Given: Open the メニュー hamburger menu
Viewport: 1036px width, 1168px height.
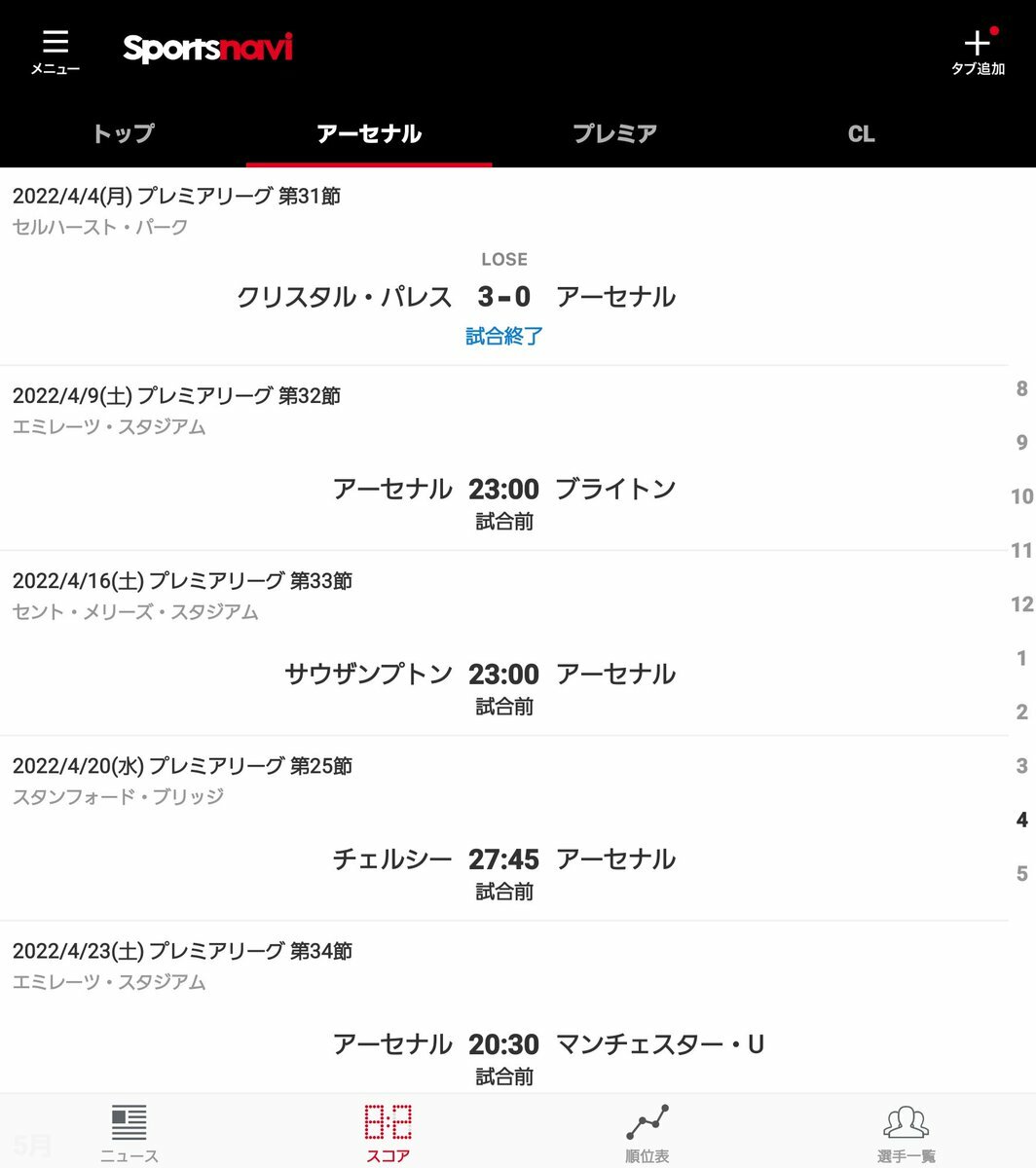Looking at the screenshot, I should 55,51.
